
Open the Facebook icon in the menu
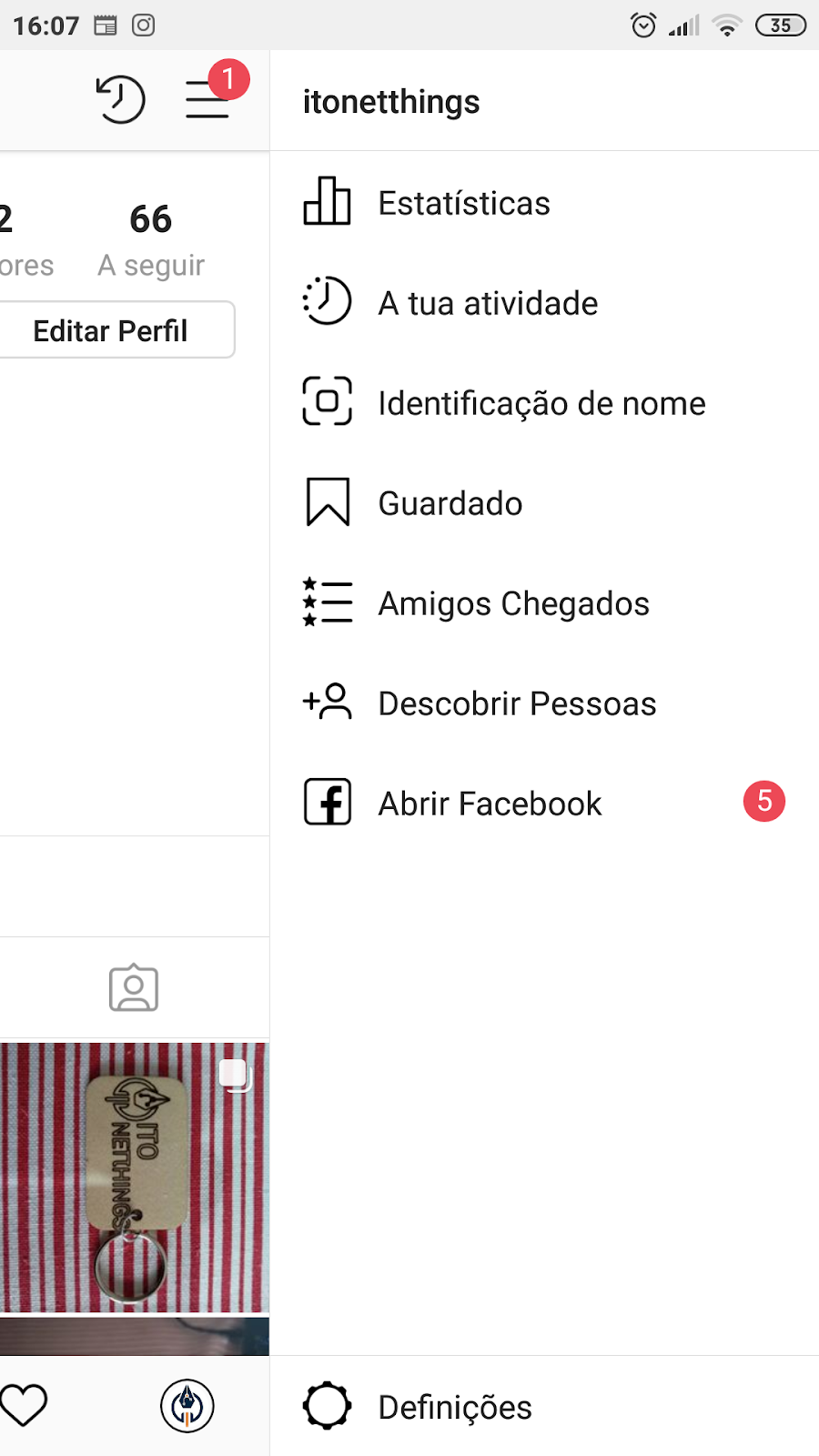[327, 802]
